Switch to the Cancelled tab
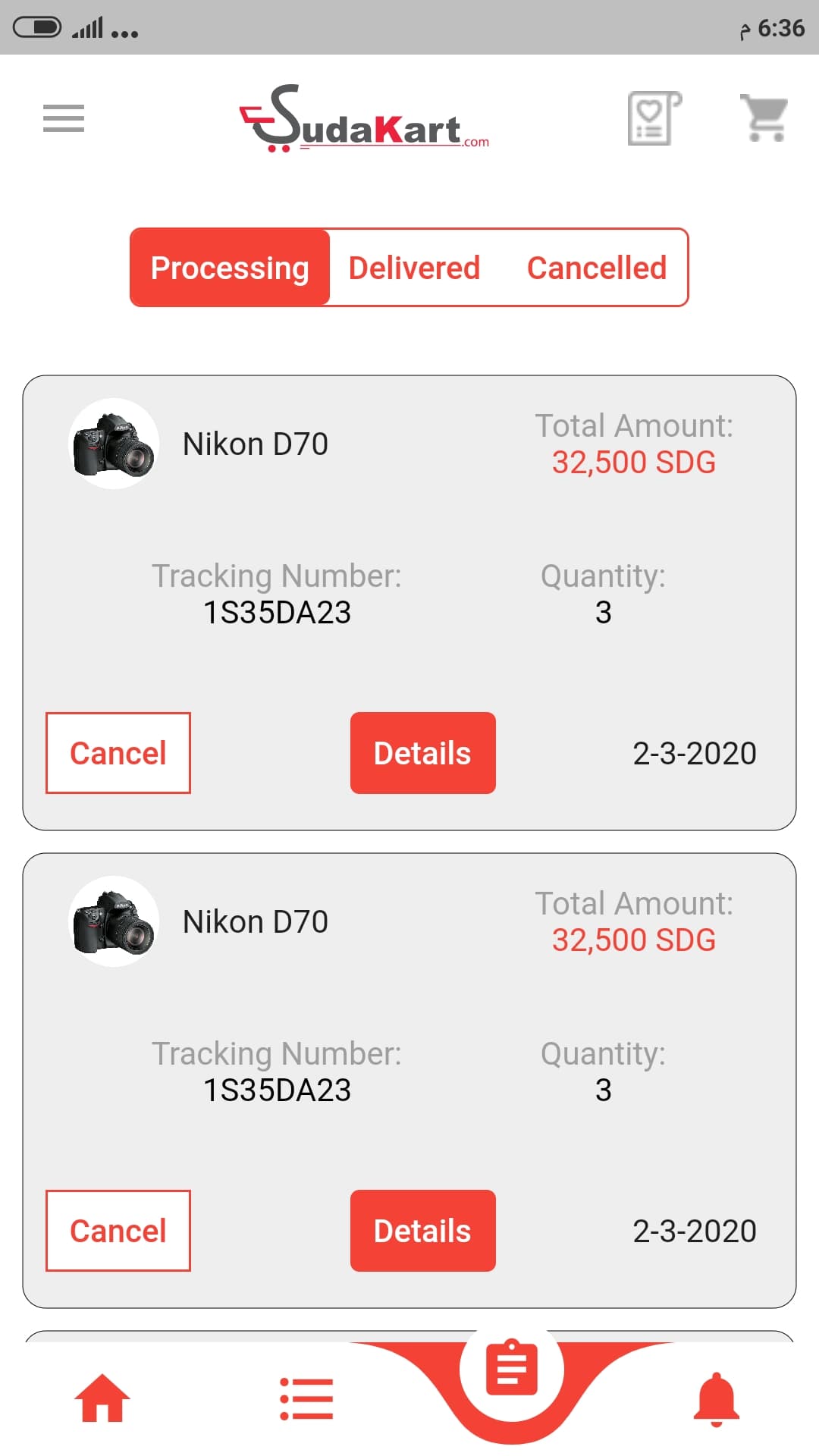819x1456 pixels. click(x=597, y=268)
